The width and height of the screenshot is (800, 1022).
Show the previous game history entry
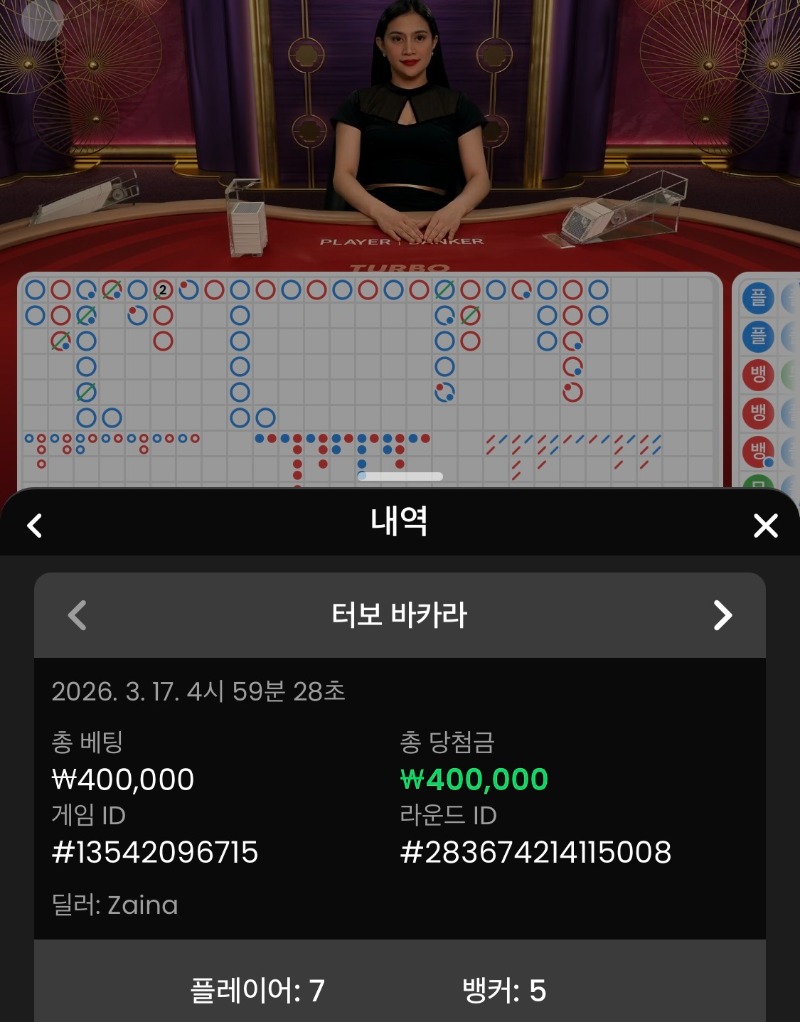pos(77,615)
